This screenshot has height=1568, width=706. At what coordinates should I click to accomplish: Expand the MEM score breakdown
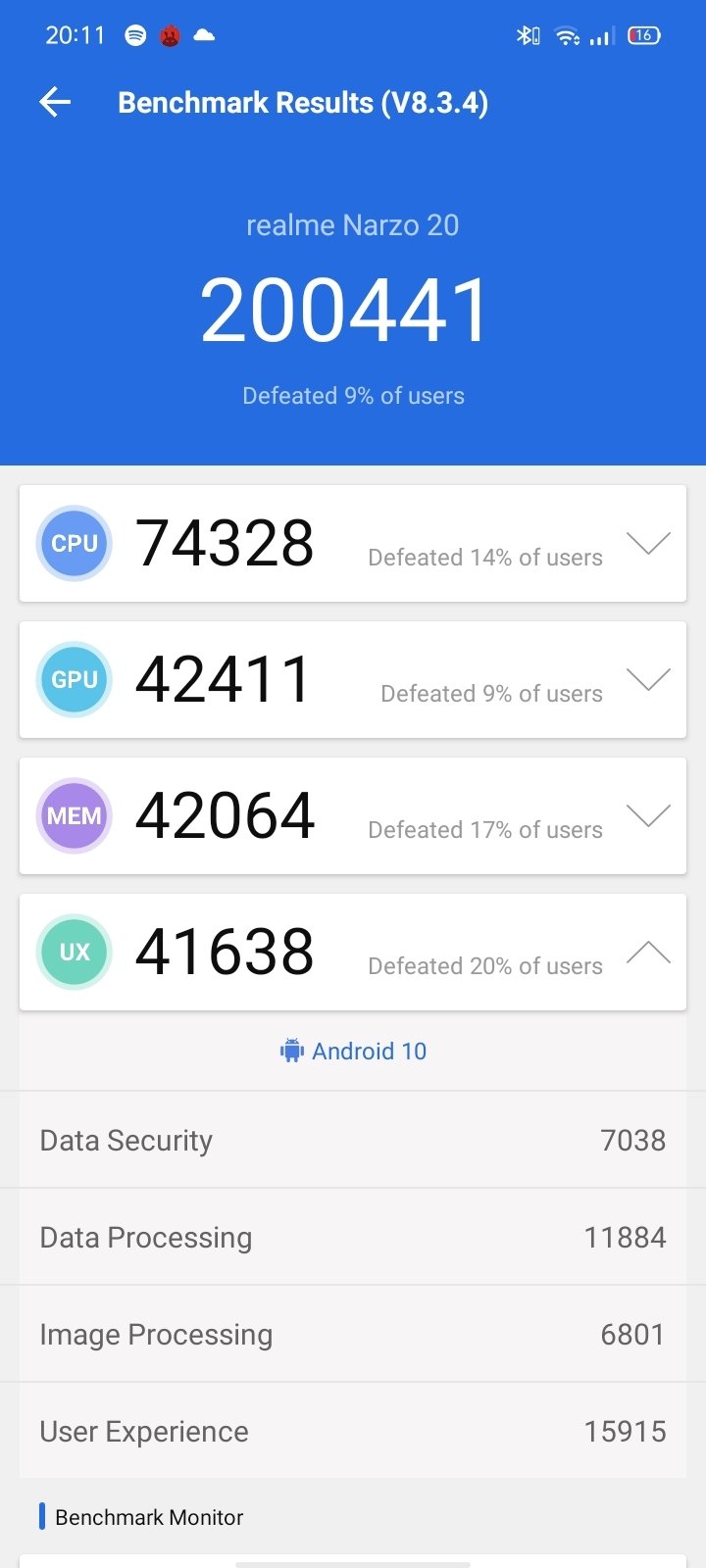coord(648,815)
